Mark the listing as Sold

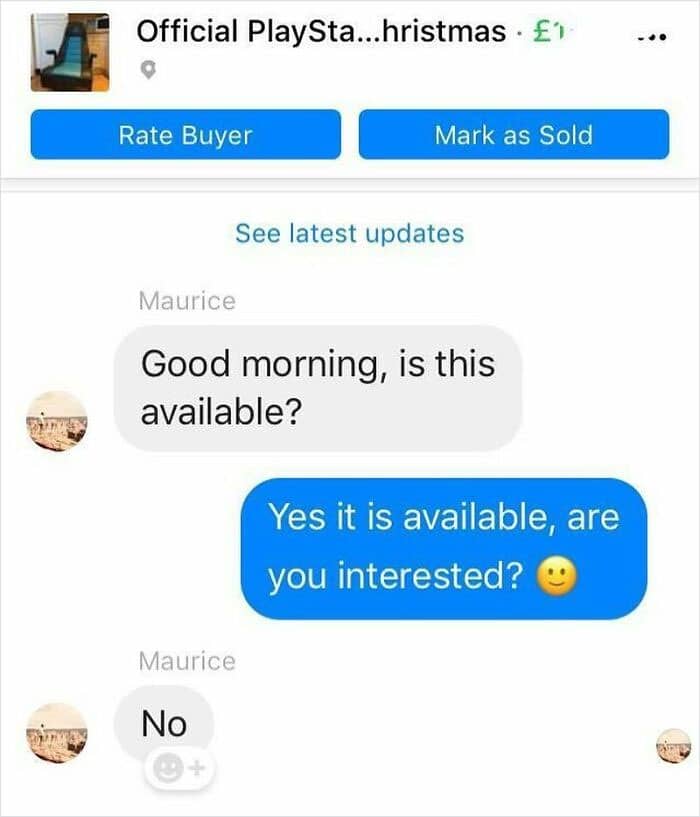513,134
